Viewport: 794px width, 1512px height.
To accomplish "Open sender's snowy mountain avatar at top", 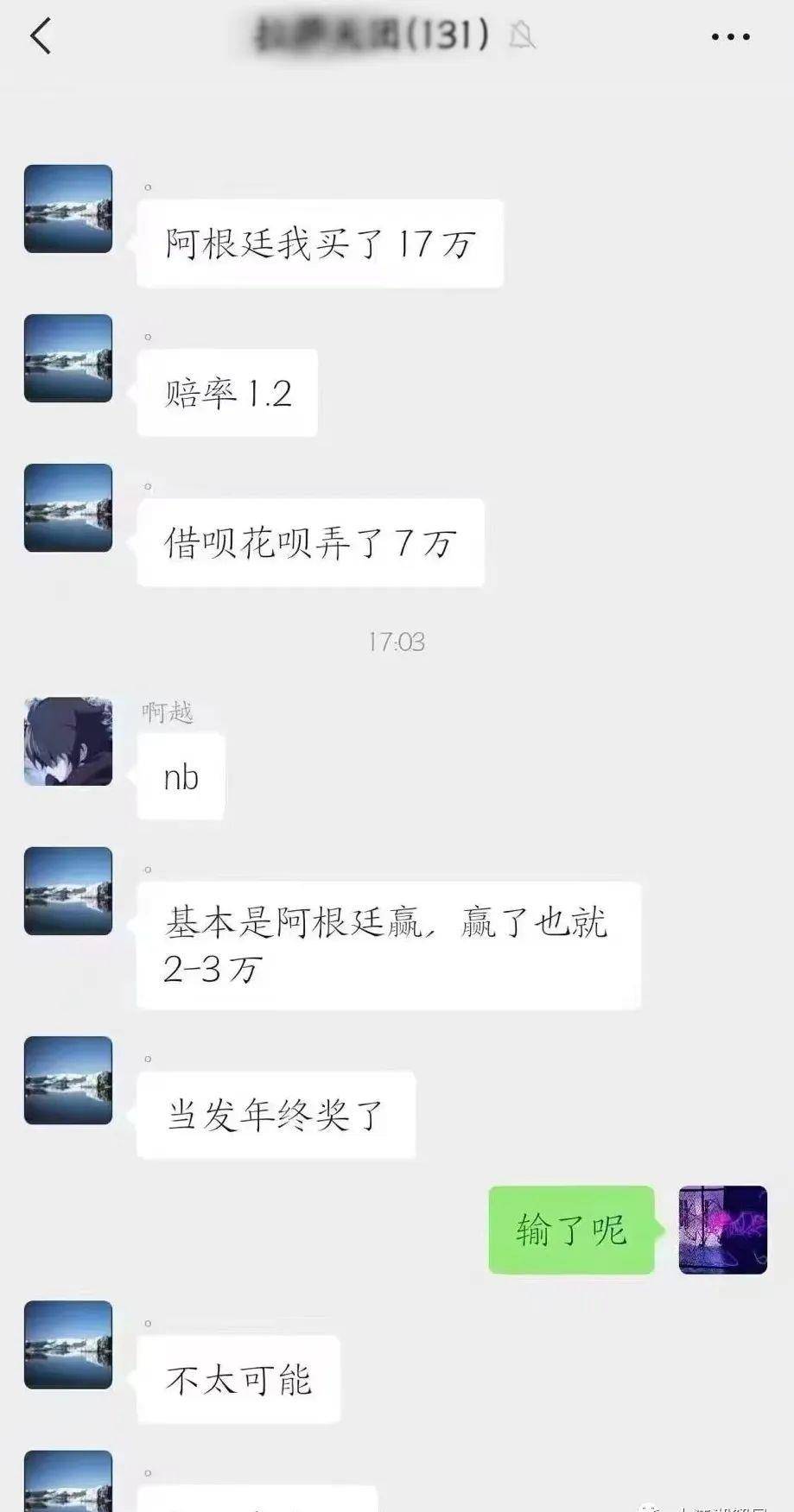I will (68, 209).
